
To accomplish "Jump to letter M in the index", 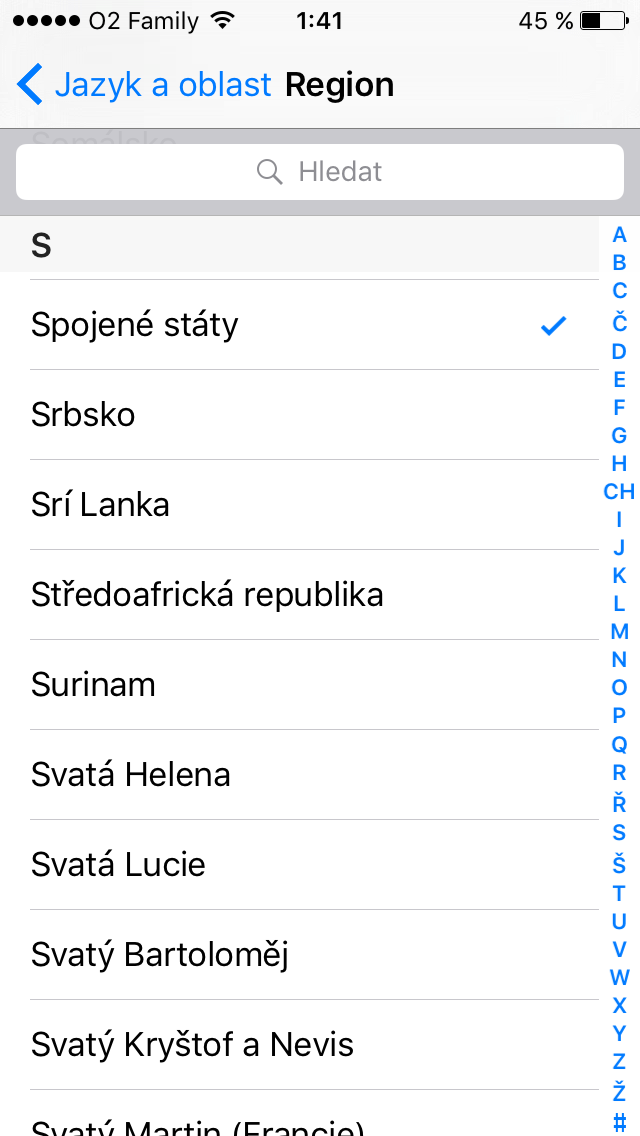I will tap(620, 632).
